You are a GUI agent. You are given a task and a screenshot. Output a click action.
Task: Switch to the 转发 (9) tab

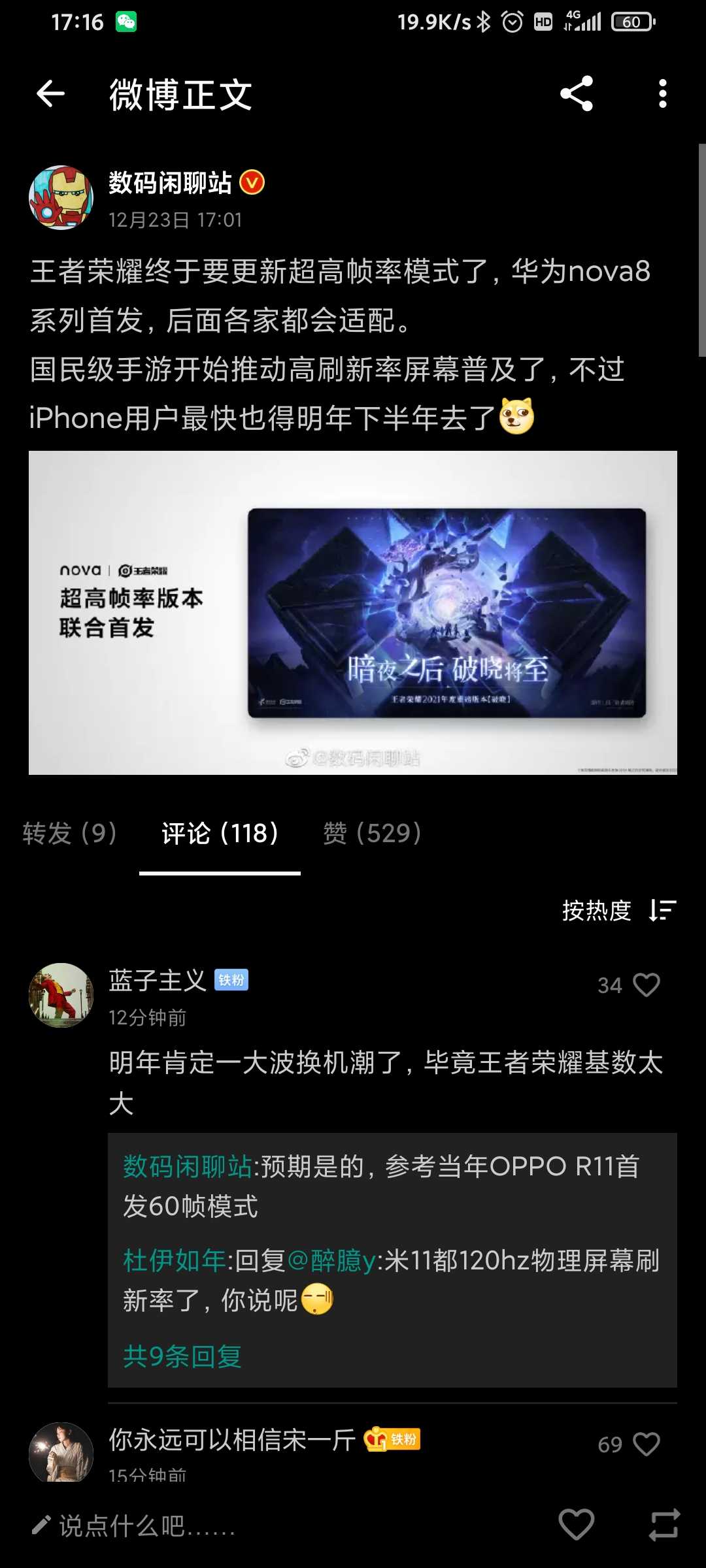pyautogui.click(x=69, y=833)
